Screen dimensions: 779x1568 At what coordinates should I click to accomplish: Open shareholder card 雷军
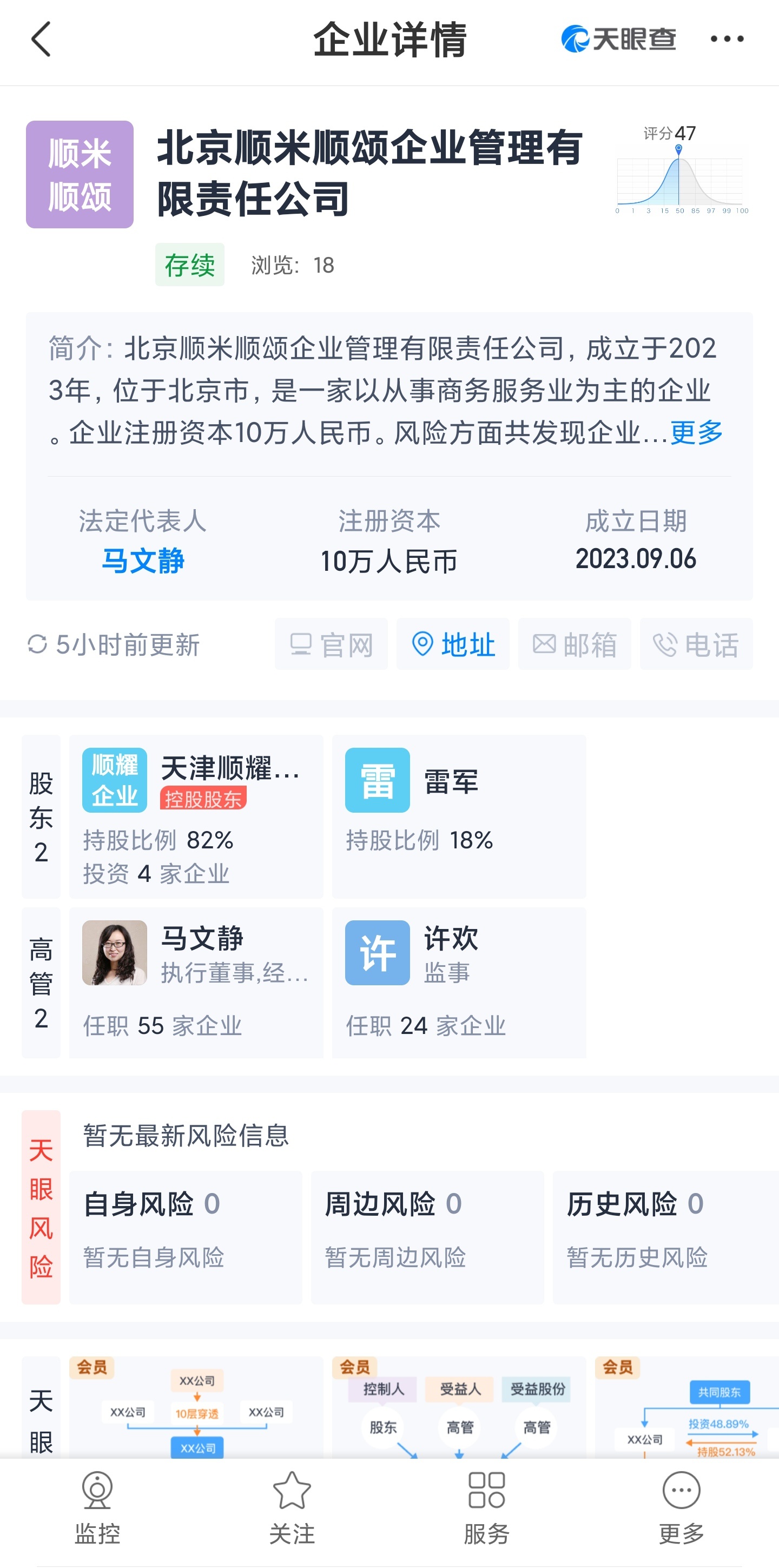[459, 816]
